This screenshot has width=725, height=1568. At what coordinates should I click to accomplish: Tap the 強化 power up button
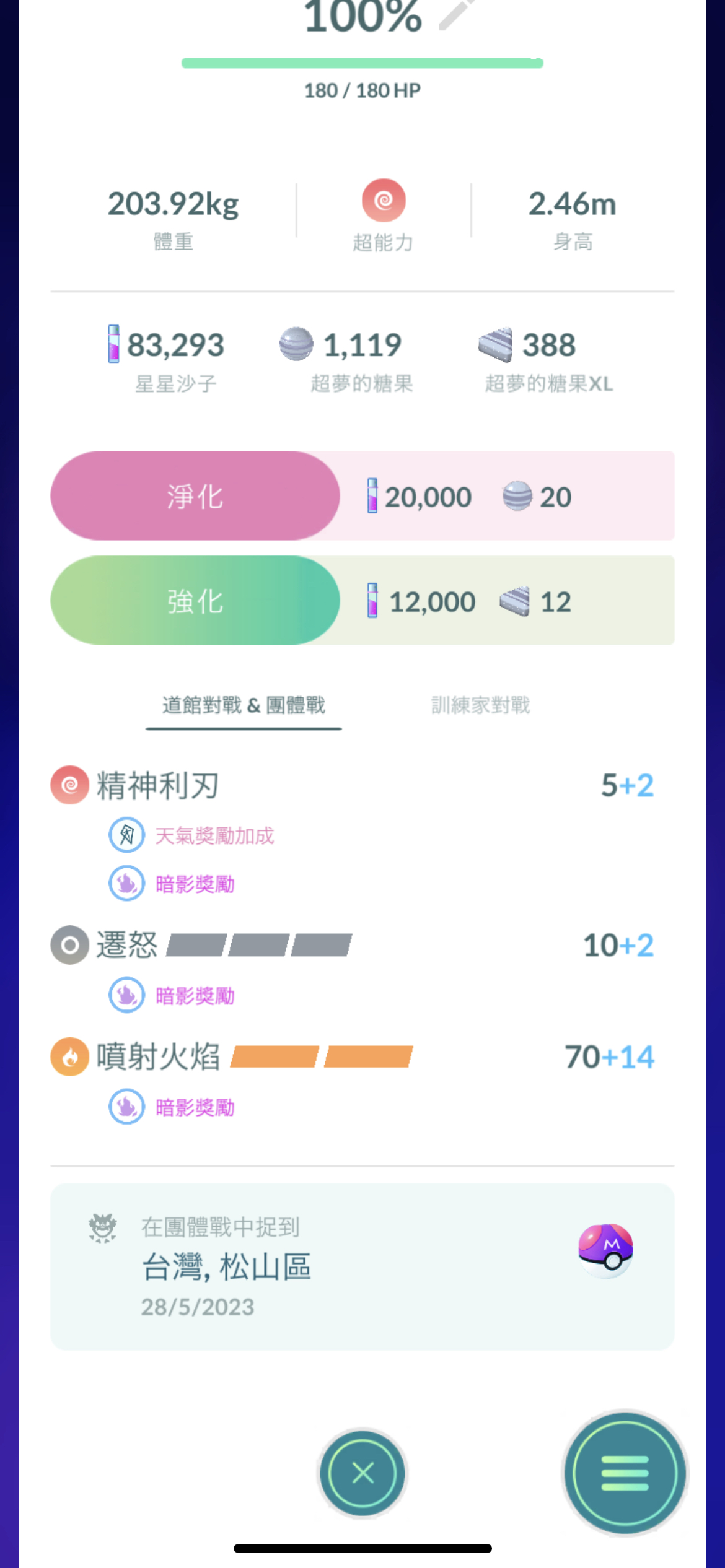(x=195, y=601)
